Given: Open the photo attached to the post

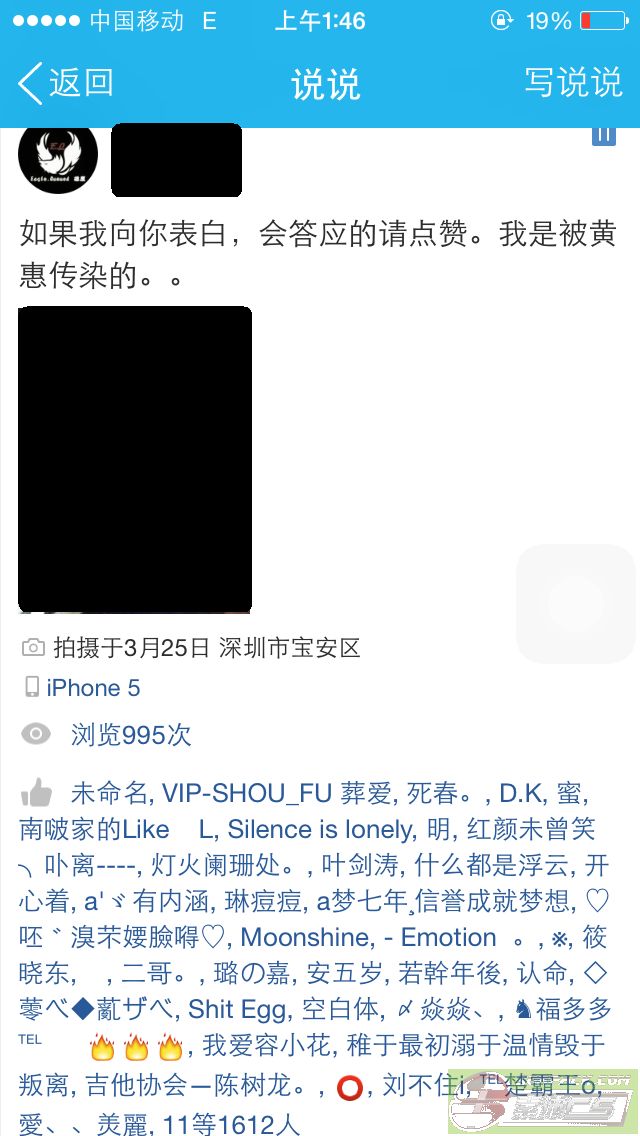Looking at the screenshot, I should [135, 460].
